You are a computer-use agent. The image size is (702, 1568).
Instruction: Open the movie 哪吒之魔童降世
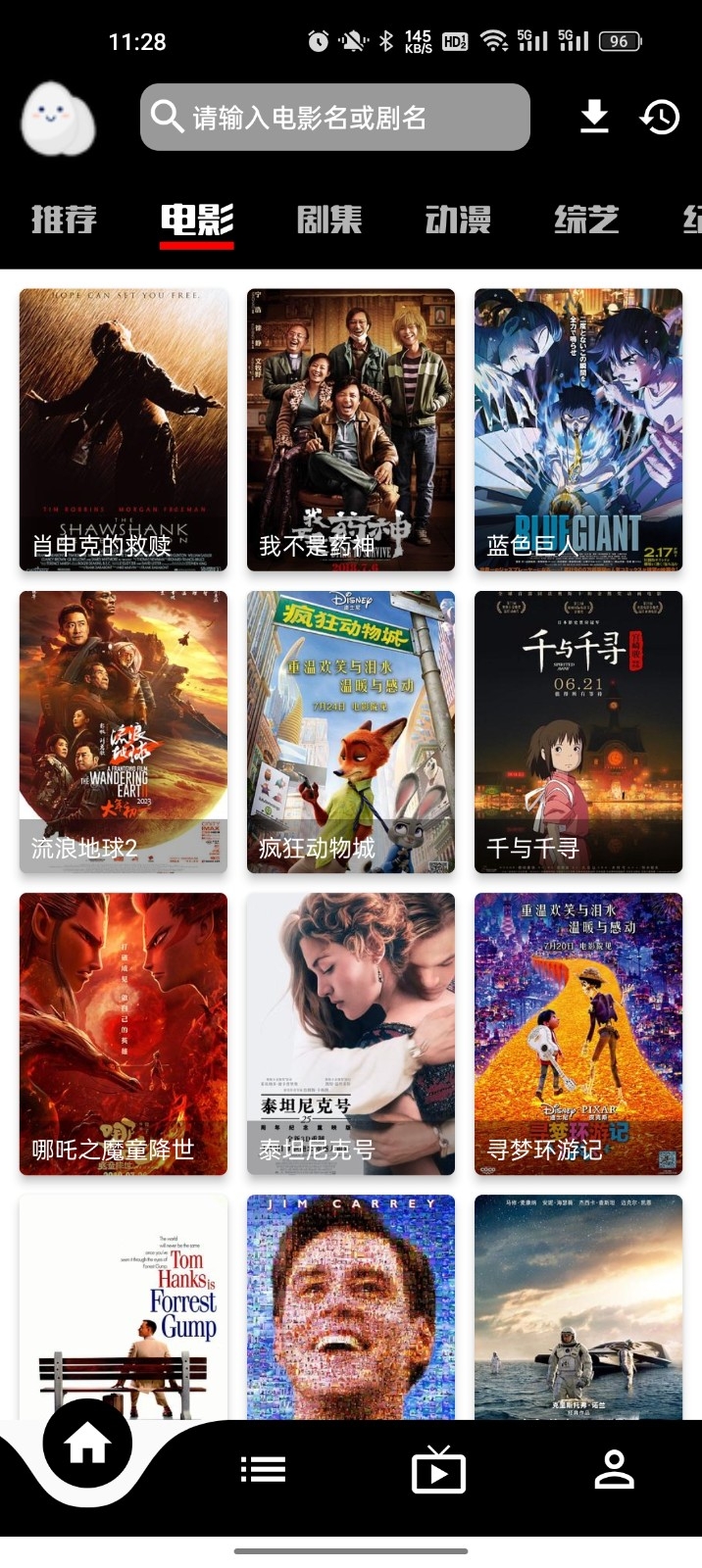(124, 1033)
